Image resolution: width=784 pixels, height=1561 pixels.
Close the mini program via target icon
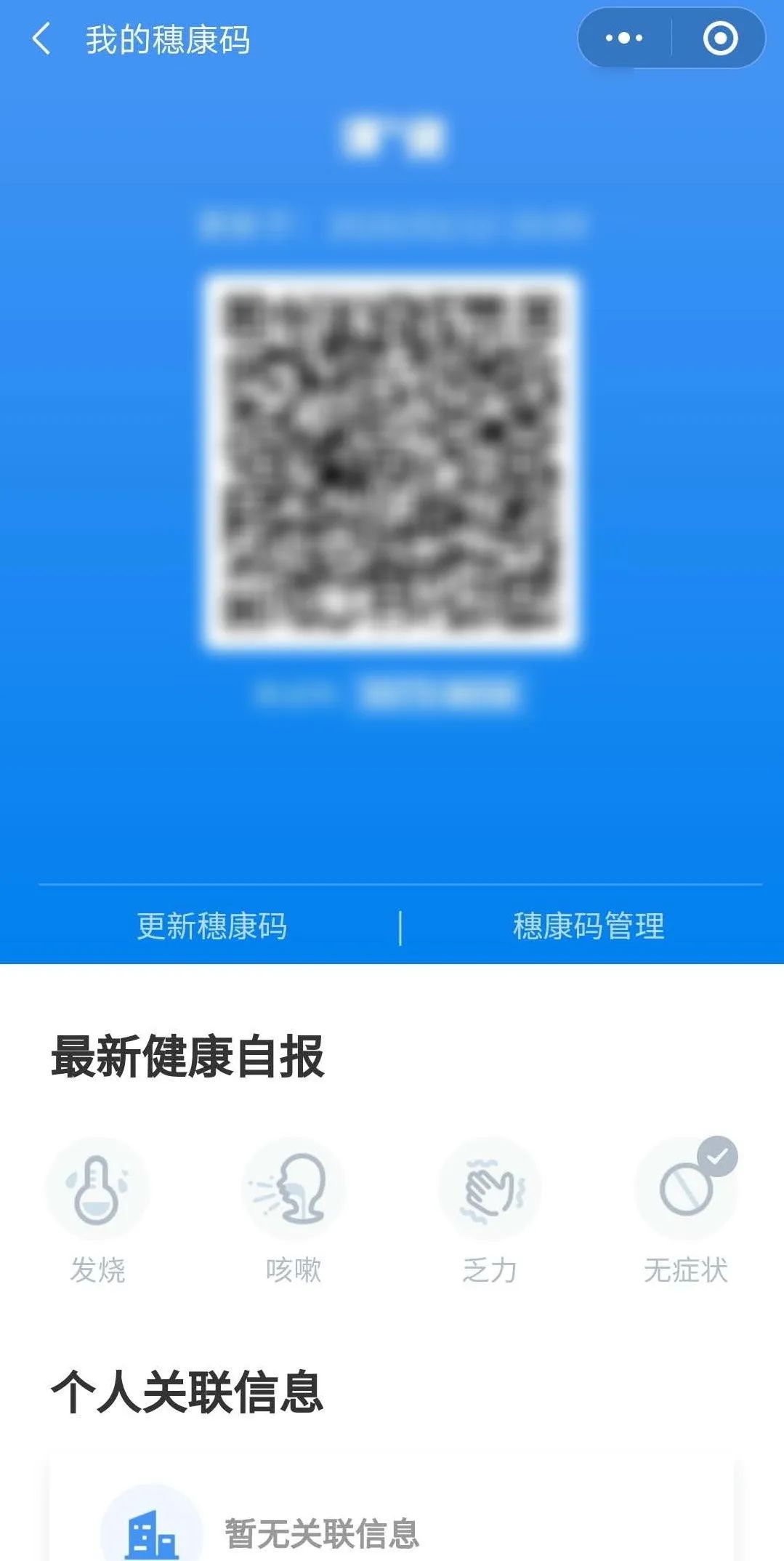click(x=720, y=39)
